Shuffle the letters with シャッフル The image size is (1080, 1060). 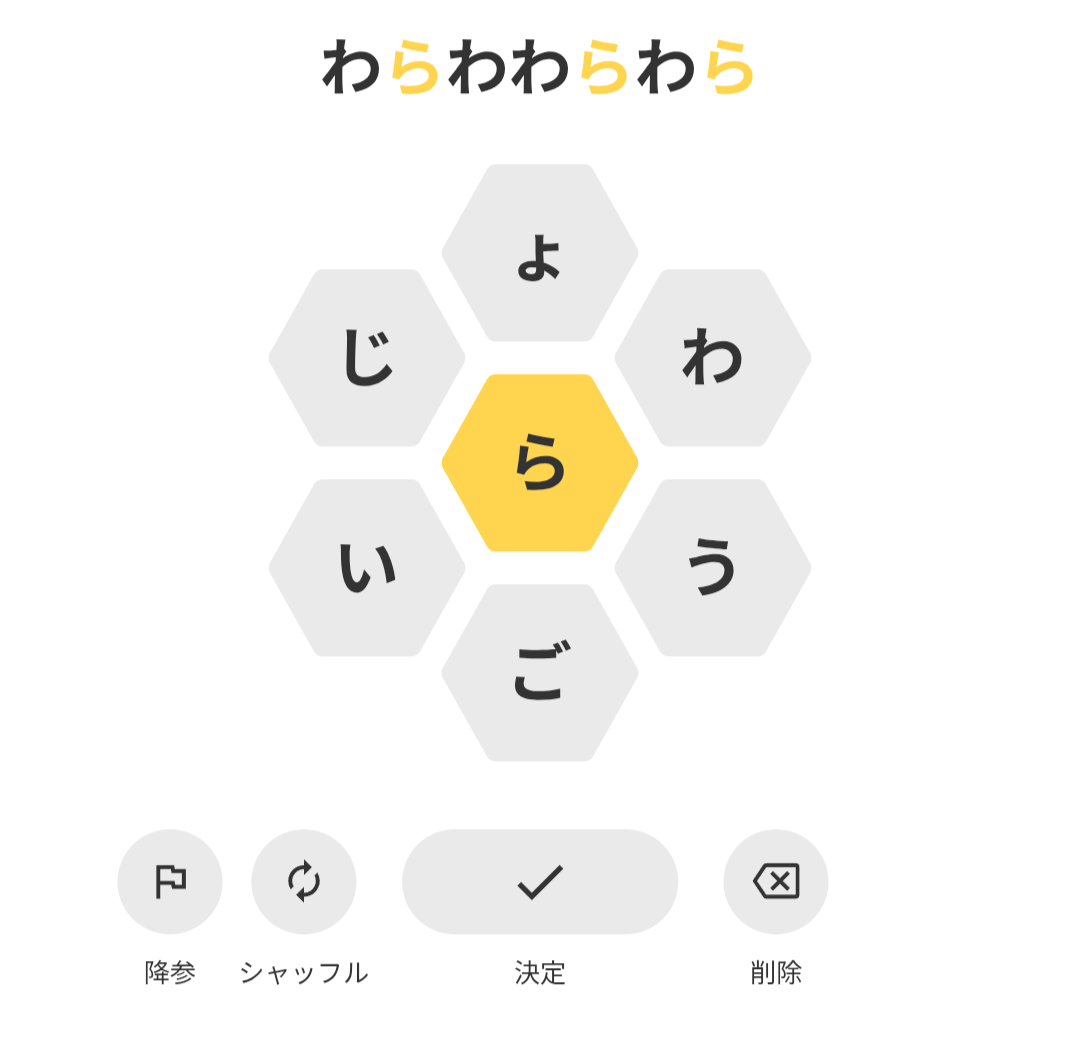coord(304,881)
